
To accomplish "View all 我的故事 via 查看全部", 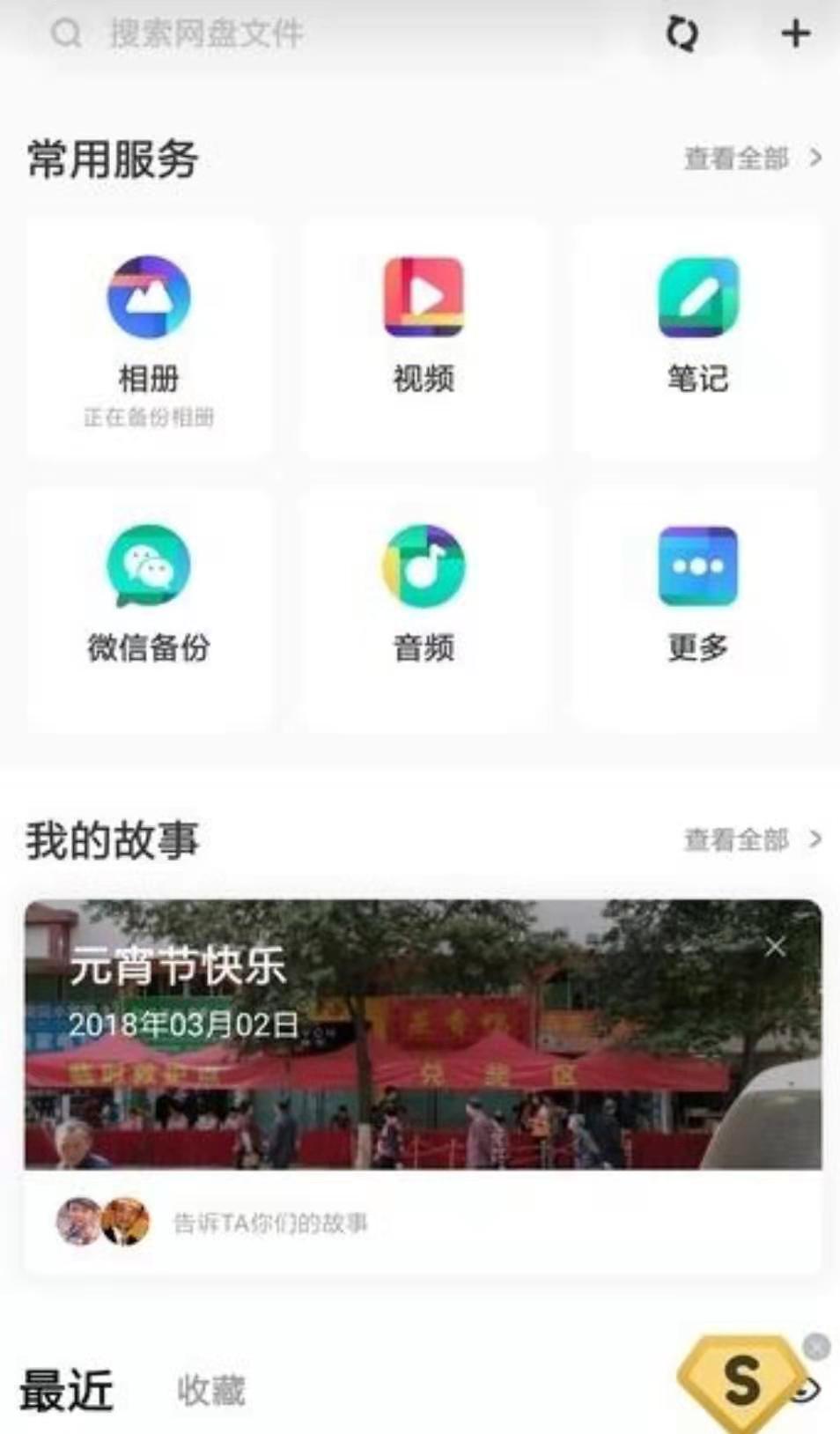I will tap(751, 839).
